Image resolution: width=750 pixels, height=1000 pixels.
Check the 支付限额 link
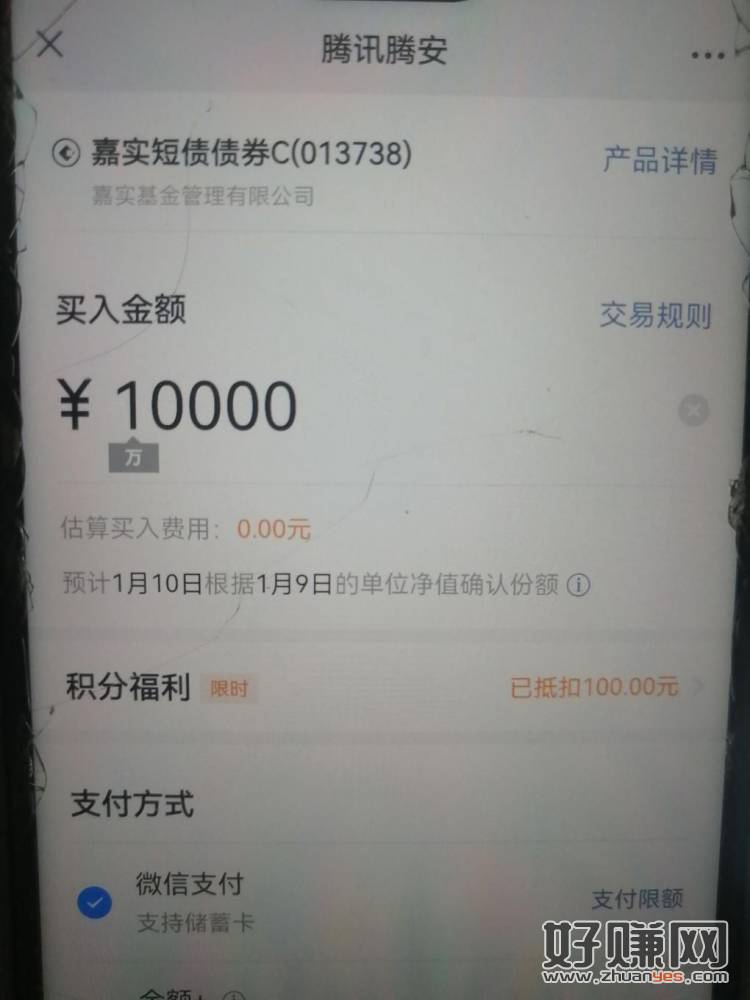click(637, 899)
